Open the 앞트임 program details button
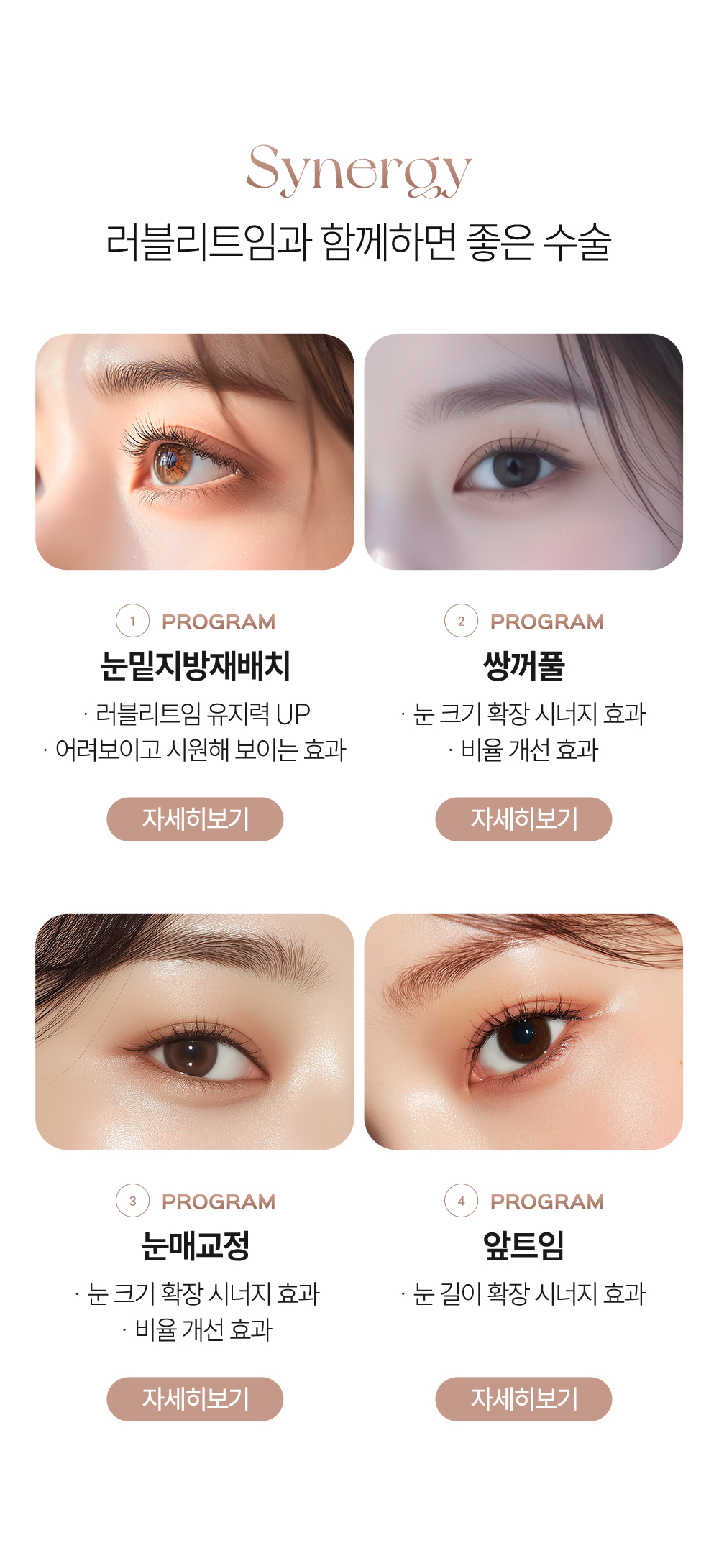Screen dimensions: 719x1568 [x=523, y=1398]
